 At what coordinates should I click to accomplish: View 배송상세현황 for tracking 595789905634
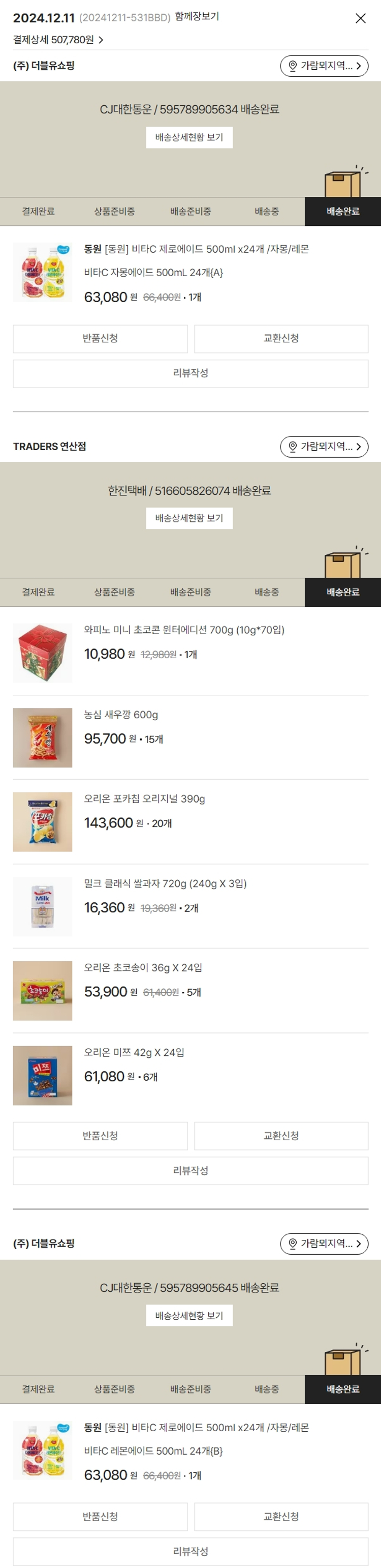point(189,137)
